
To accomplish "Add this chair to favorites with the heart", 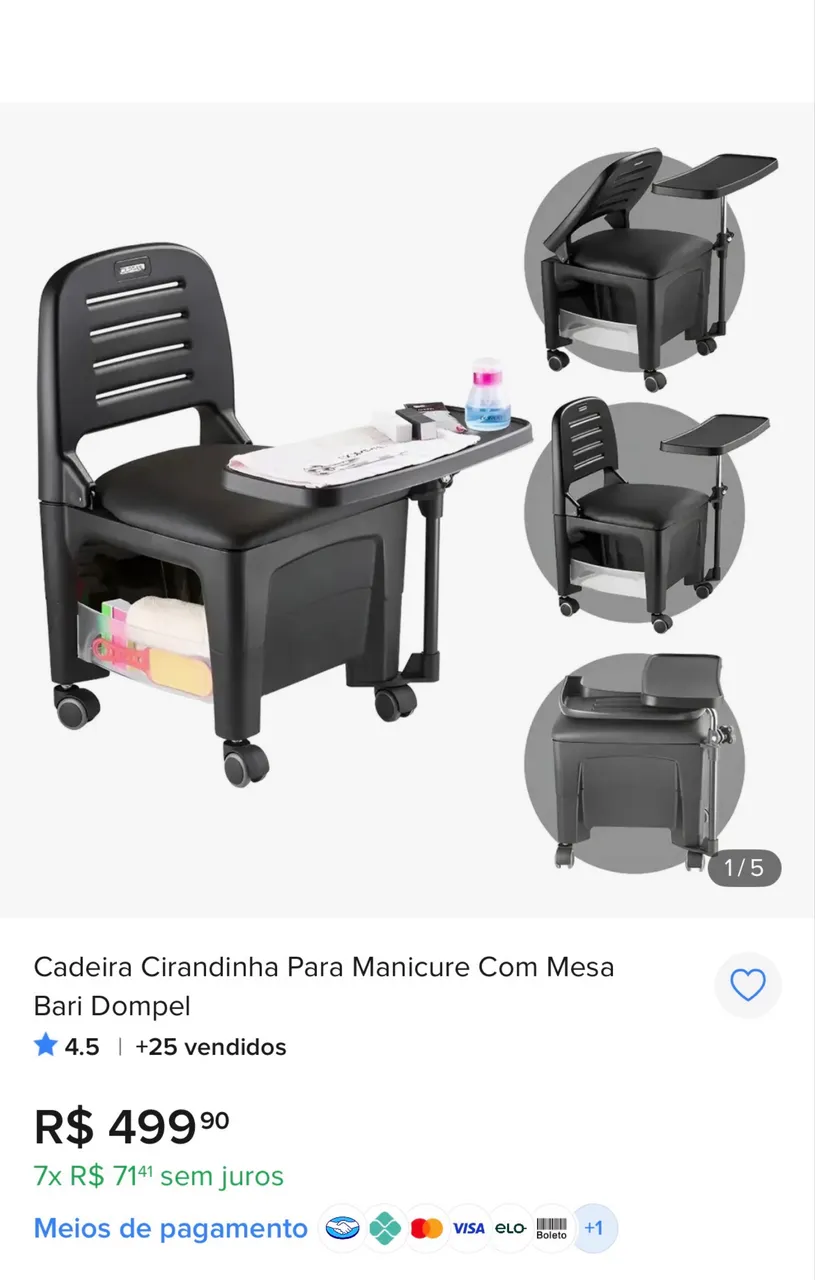I will [748, 986].
